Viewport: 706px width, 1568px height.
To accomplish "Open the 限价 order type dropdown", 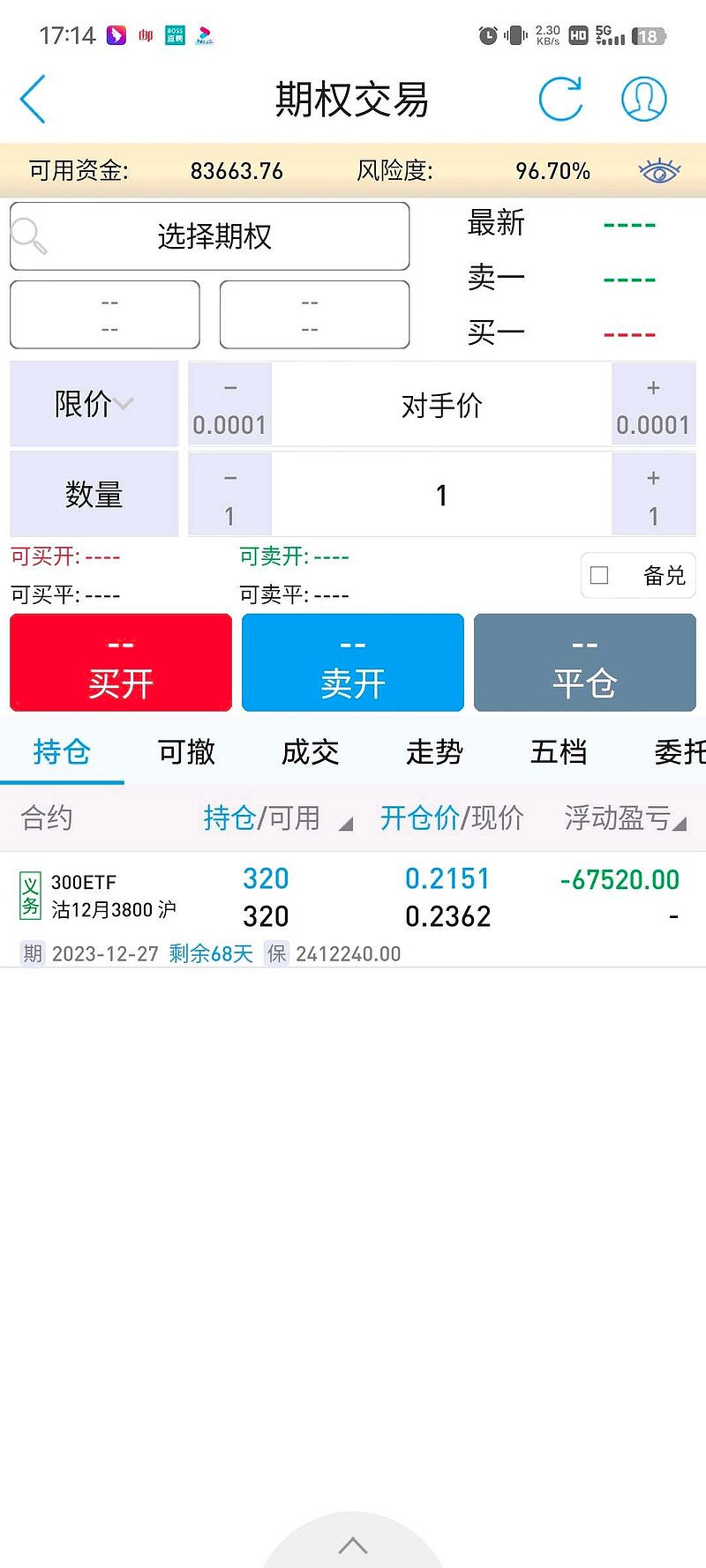I will (94, 404).
